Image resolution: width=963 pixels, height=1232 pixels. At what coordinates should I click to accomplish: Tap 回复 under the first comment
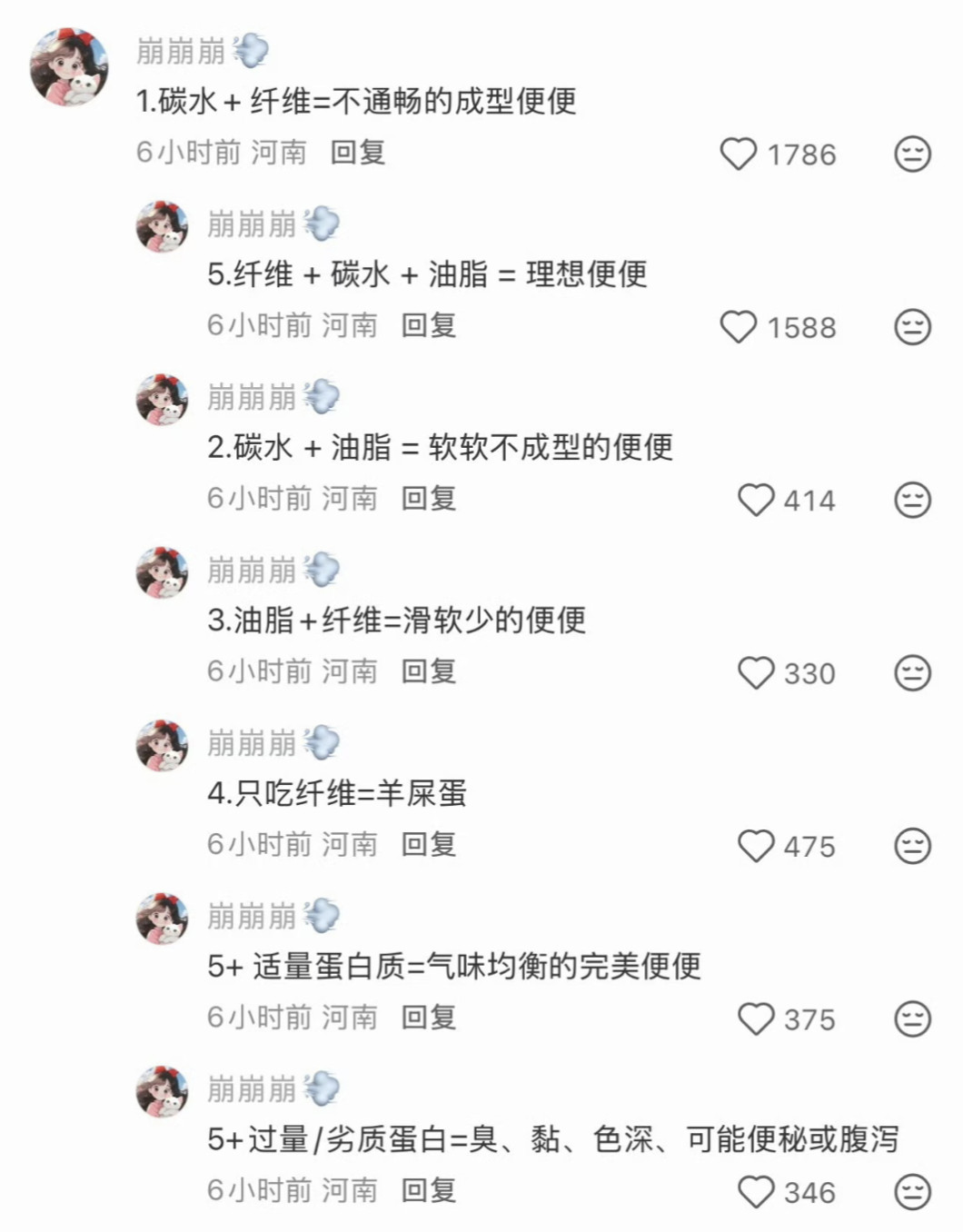[x=358, y=154]
